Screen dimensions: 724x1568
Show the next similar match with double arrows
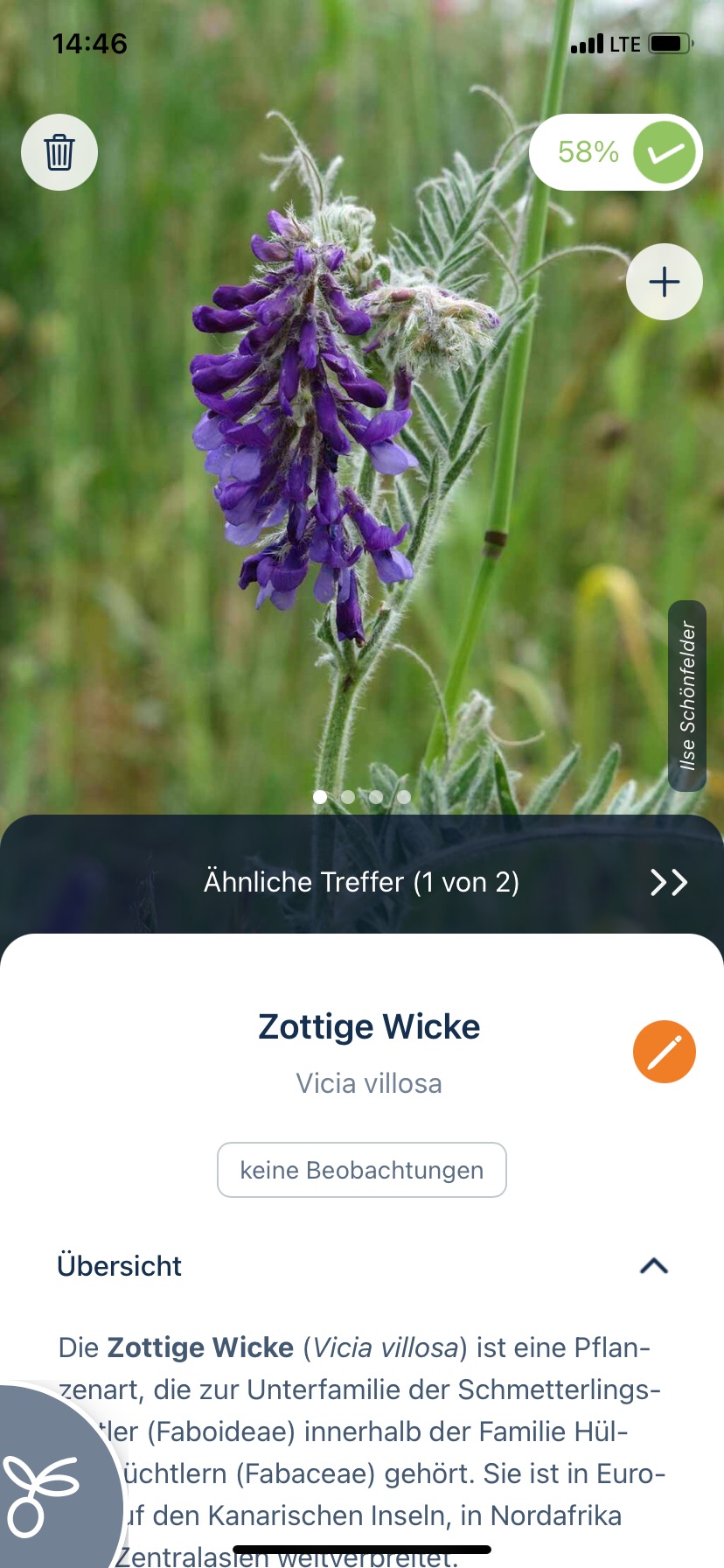(x=669, y=882)
